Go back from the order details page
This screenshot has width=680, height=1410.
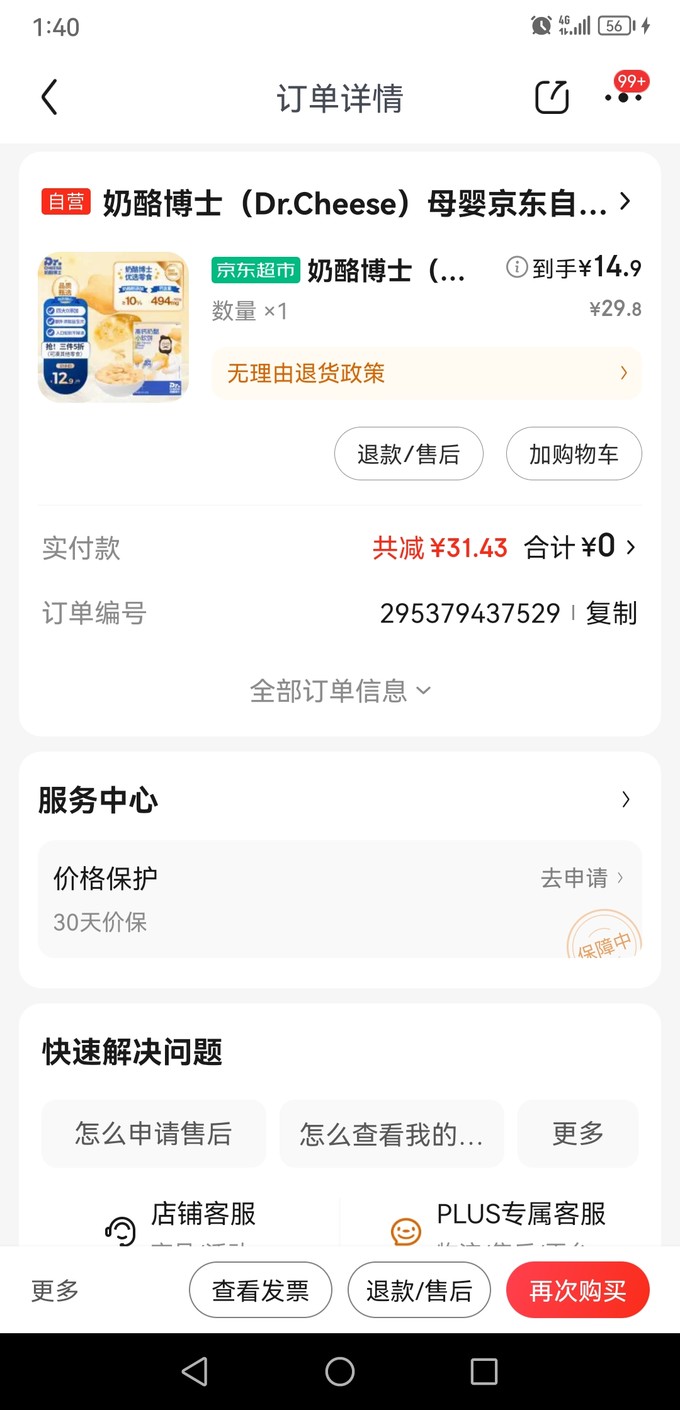(x=50, y=98)
